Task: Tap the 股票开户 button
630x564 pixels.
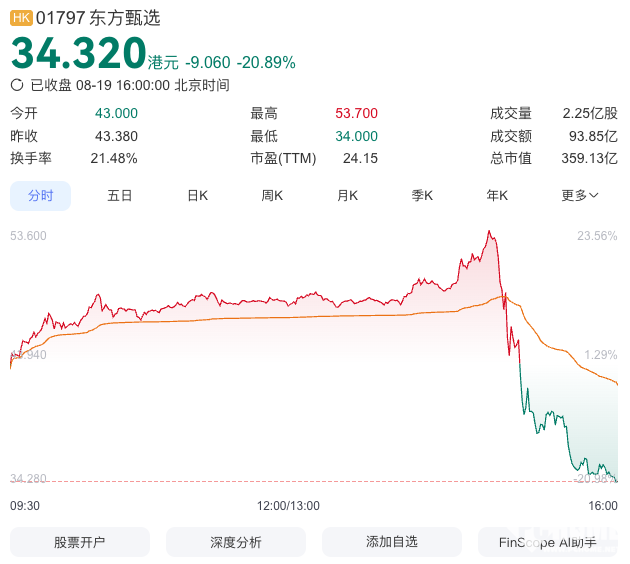Action: [80, 542]
